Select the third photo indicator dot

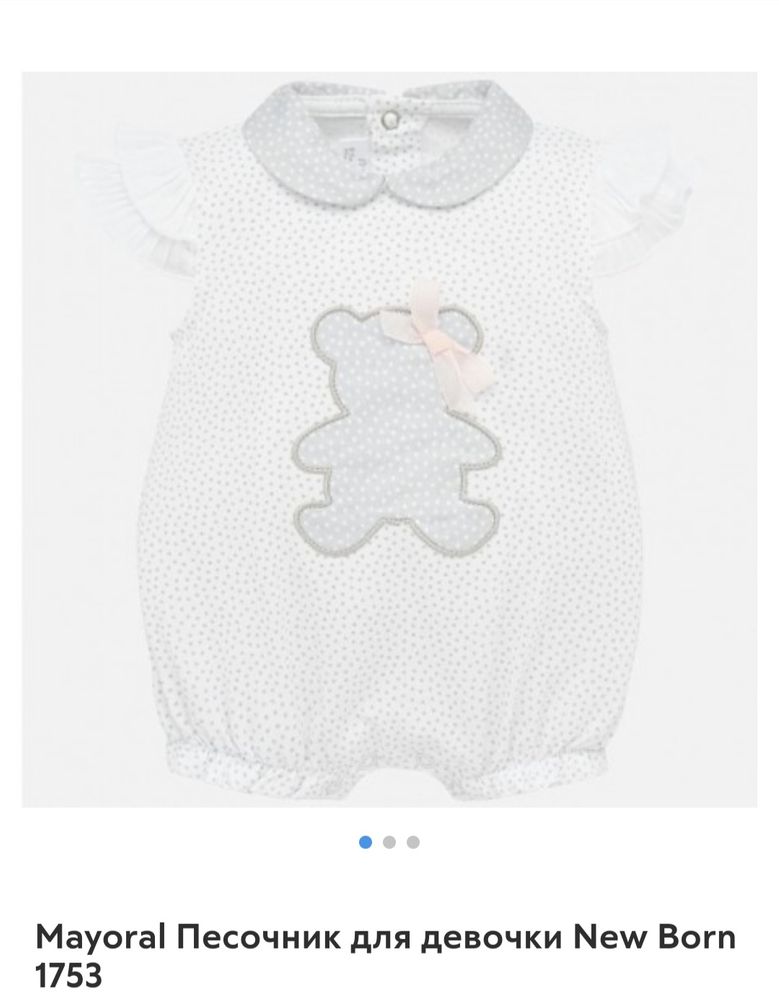(413, 842)
